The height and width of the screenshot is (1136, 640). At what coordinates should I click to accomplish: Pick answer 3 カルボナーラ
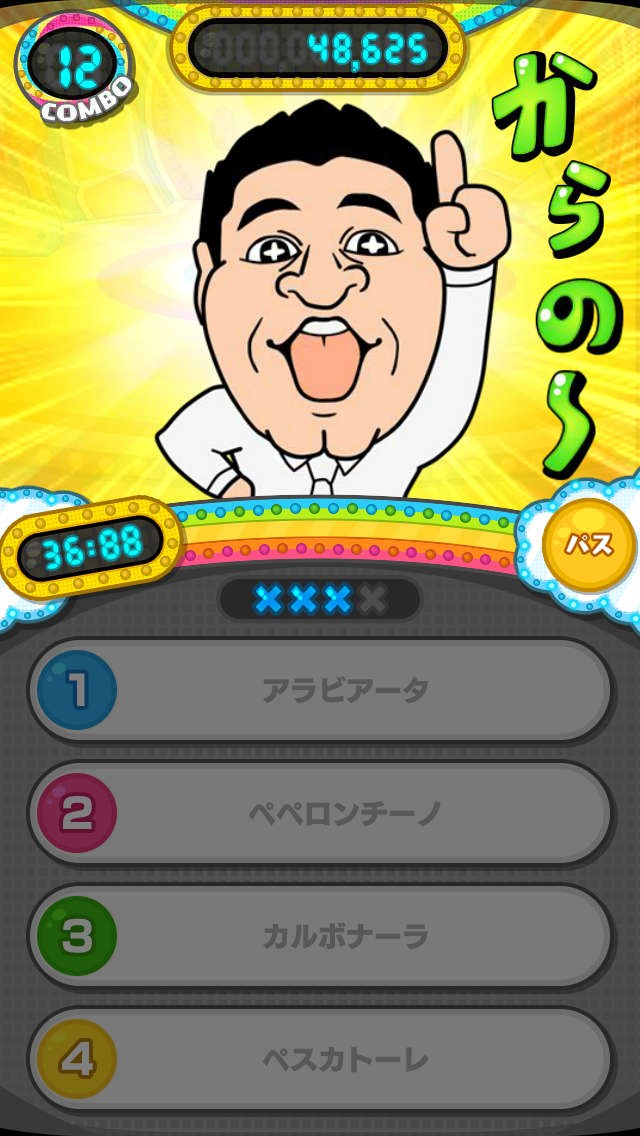pos(320,936)
